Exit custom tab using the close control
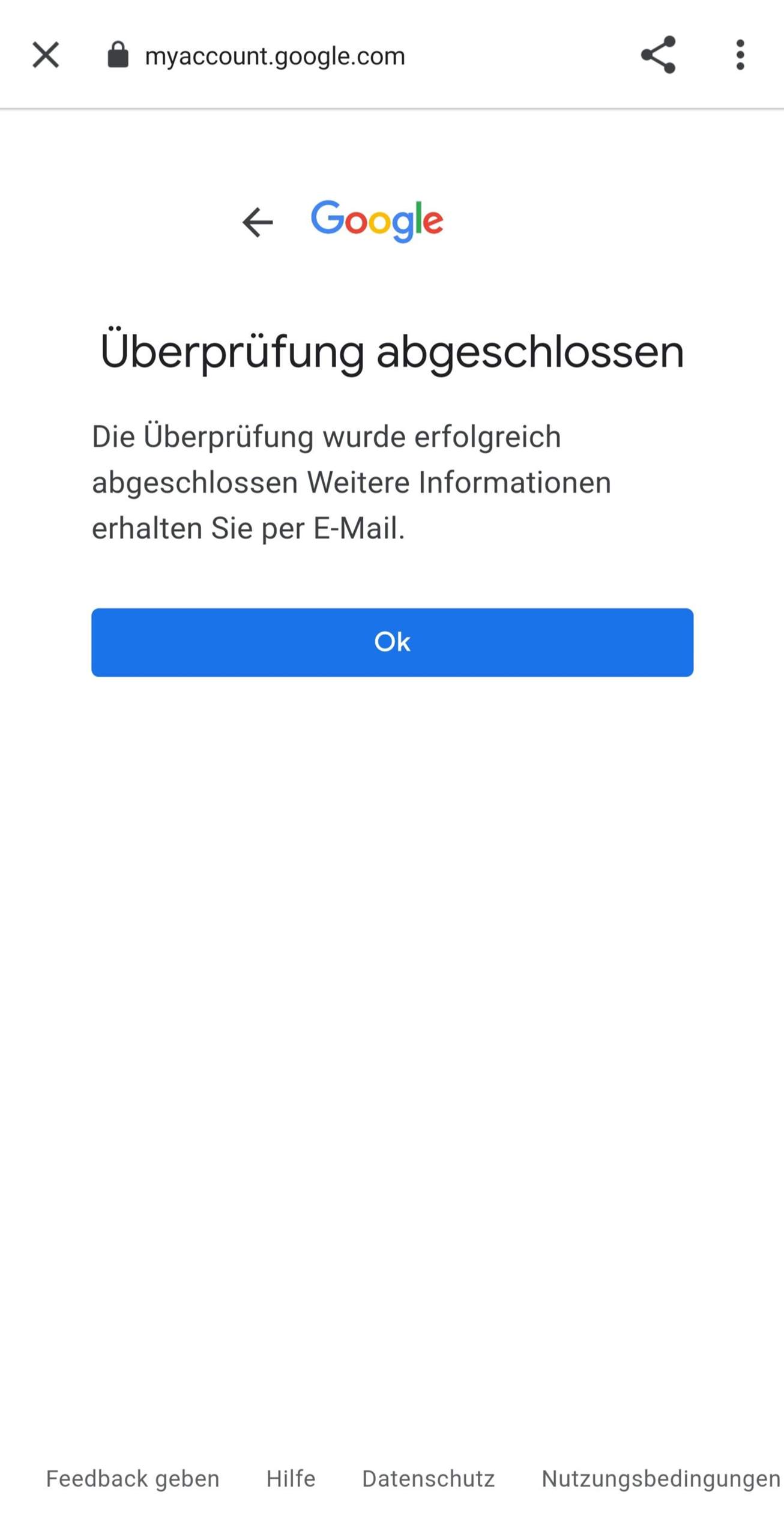Screen dimensions: 784x1537 click(46, 55)
